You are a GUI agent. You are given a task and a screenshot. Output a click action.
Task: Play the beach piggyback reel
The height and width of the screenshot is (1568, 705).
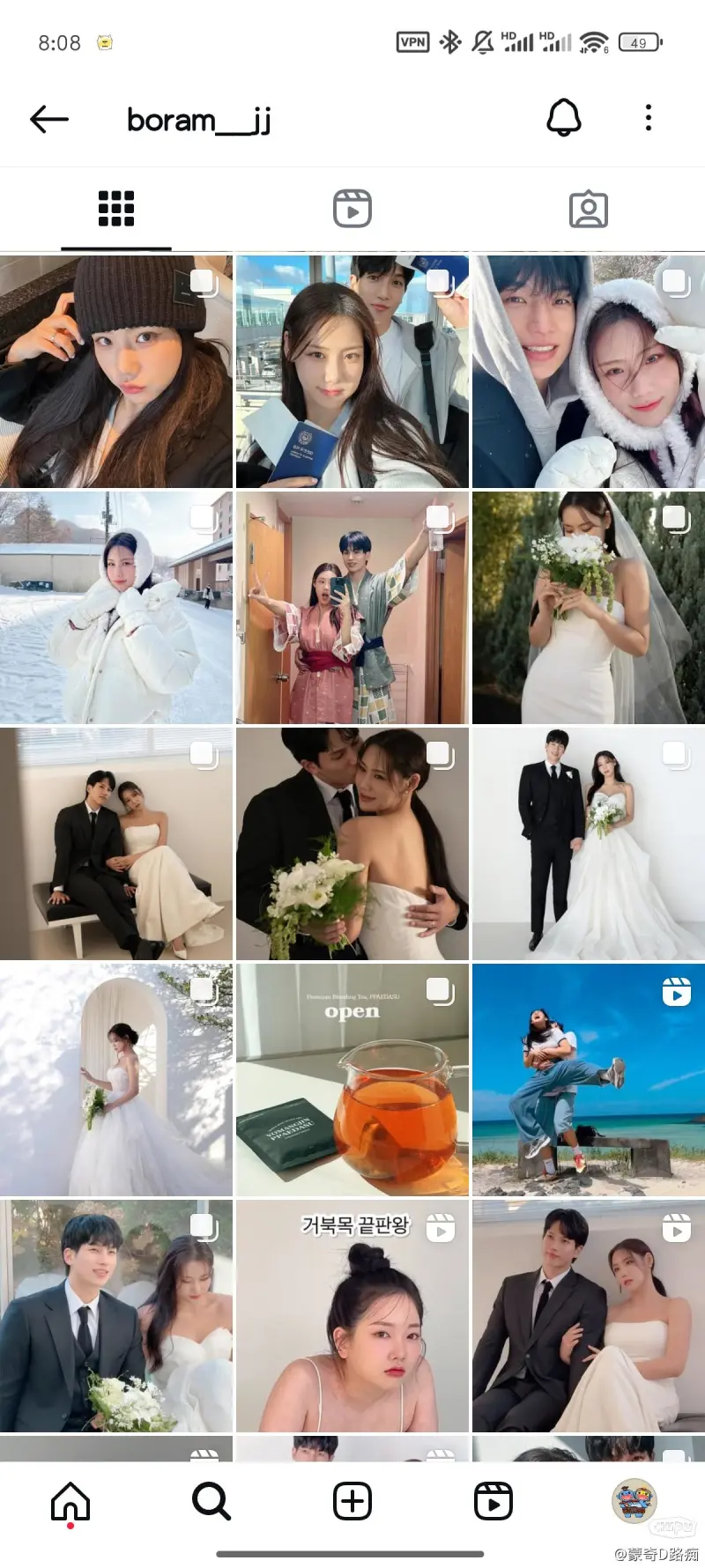pos(588,1080)
